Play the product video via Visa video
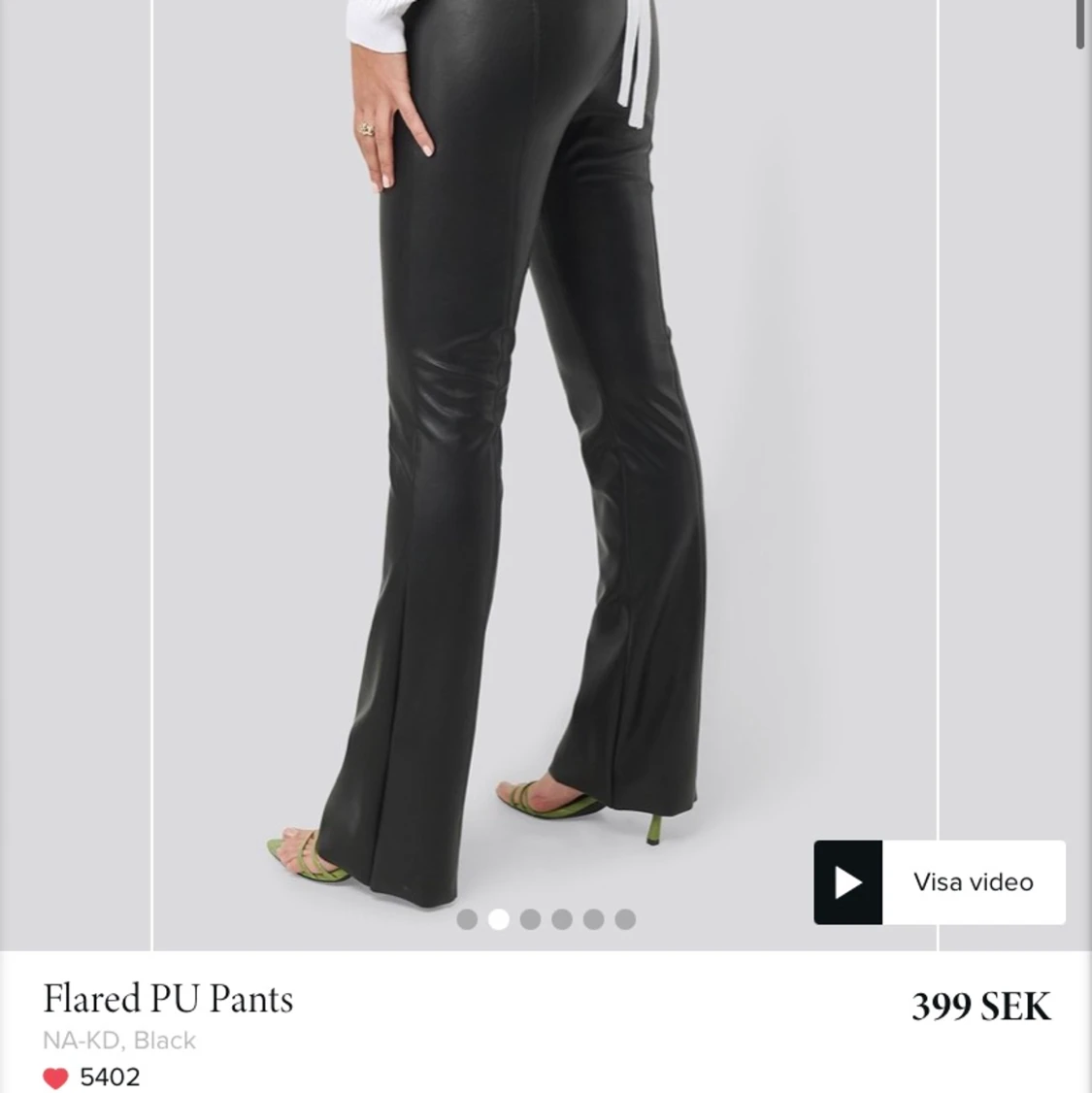Screen dimensions: 1092x1093 point(939,882)
